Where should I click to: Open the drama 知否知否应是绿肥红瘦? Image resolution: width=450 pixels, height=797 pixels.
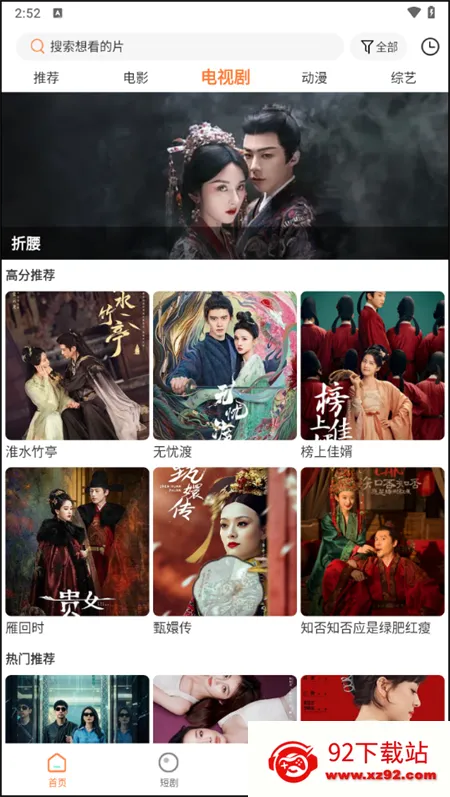point(373,551)
